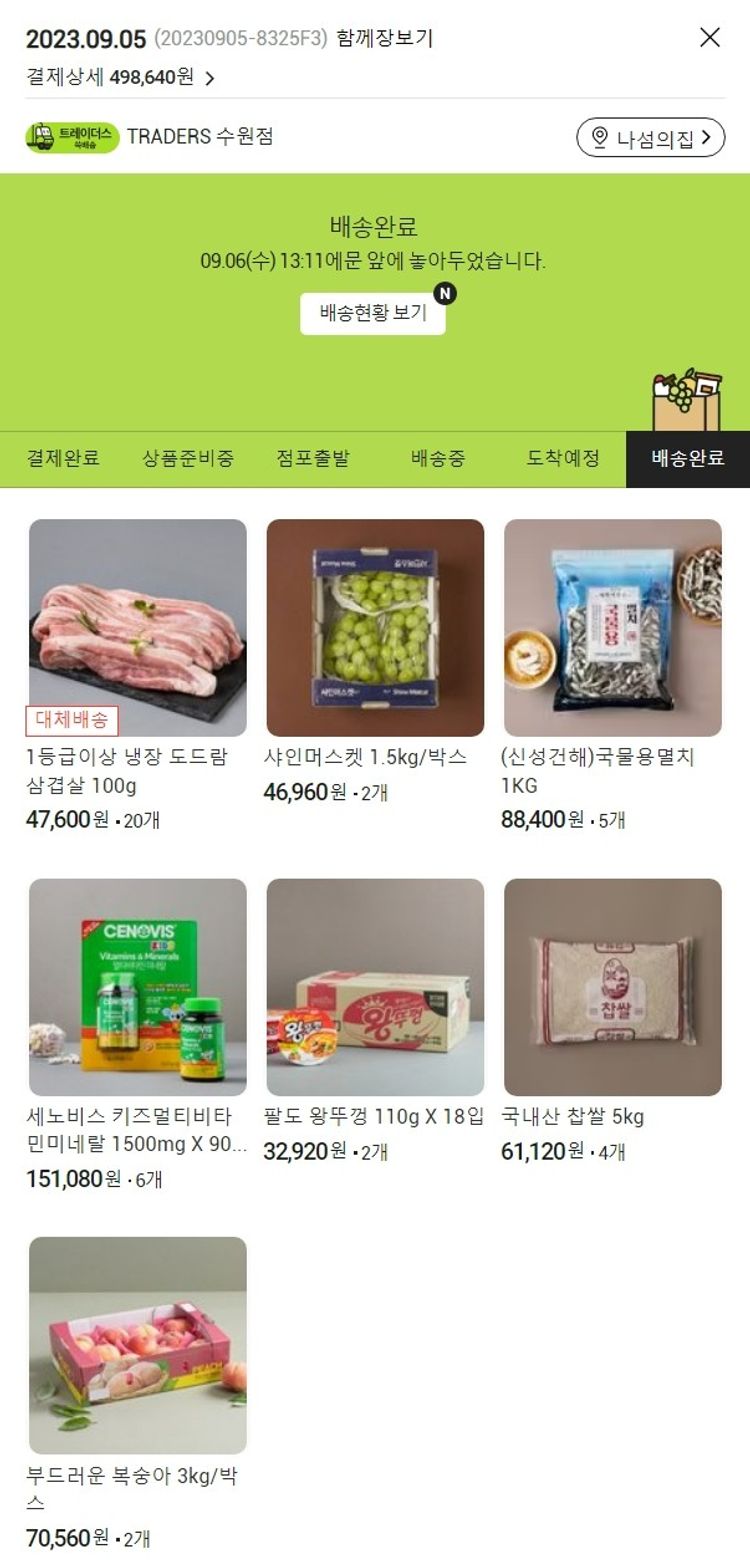The height and width of the screenshot is (1560, 750).
Task: Open the 팔도 왕뚜껑 110g X 18입 product
Action: [375, 987]
